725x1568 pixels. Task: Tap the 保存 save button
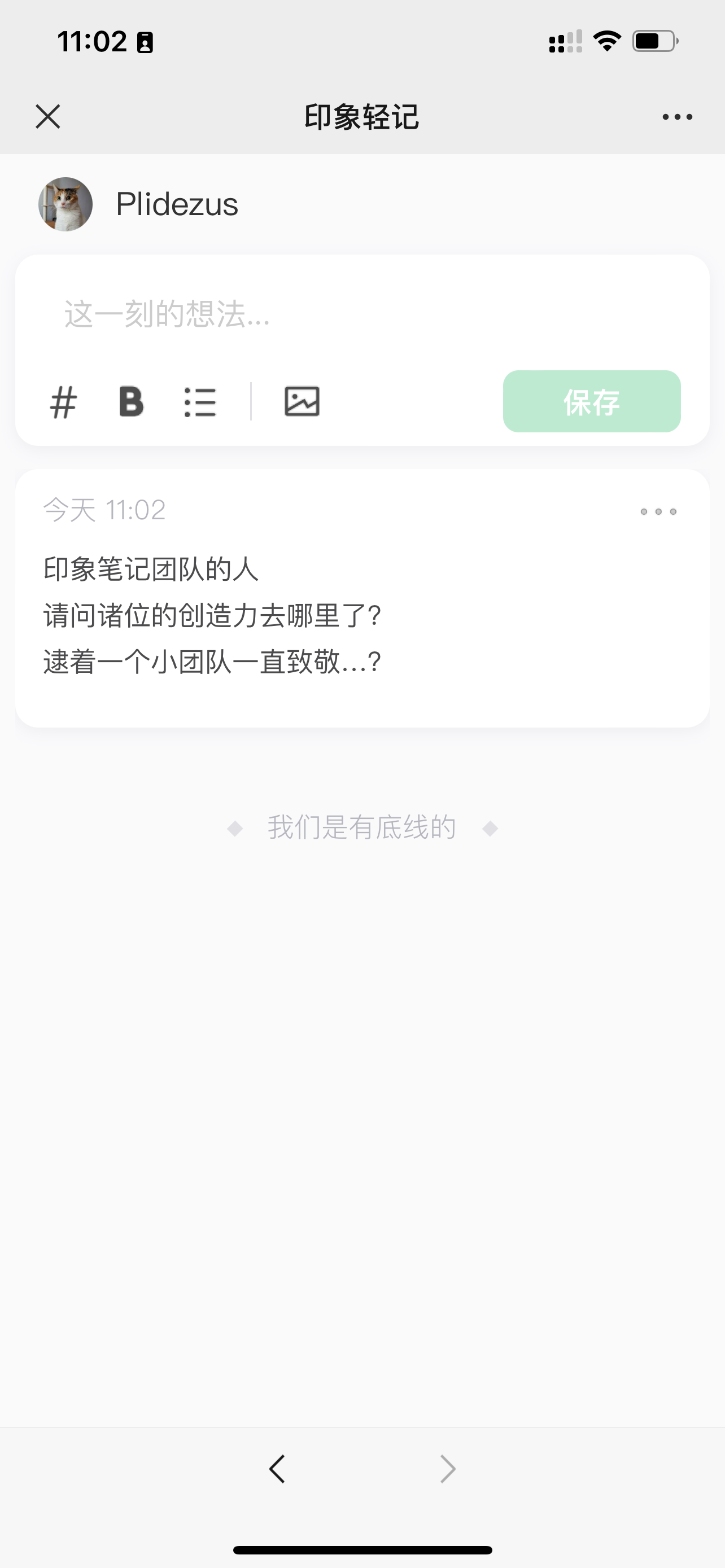tap(591, 402)
